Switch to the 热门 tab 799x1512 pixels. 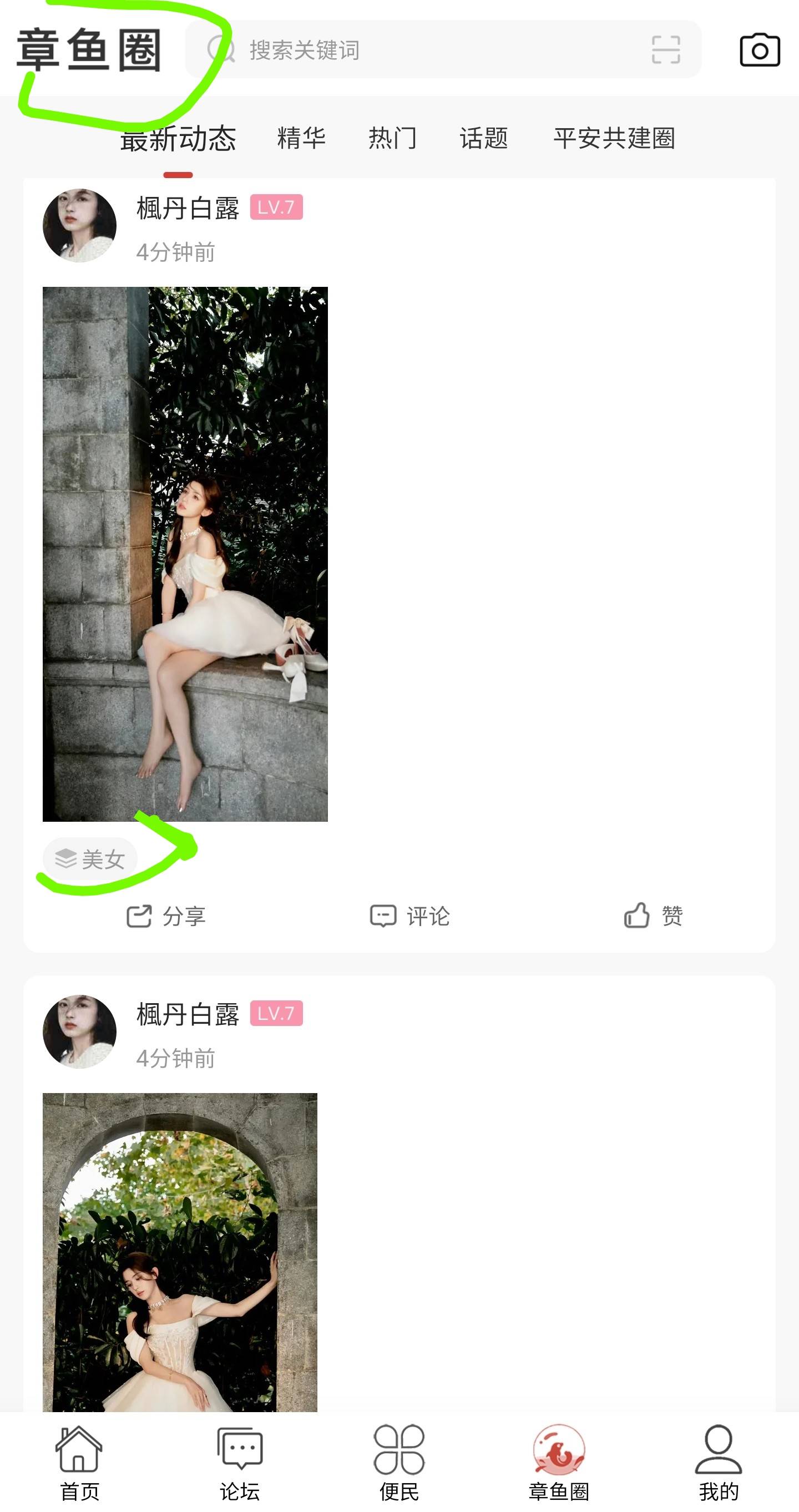pyautogui.click(x=393, y=139)
